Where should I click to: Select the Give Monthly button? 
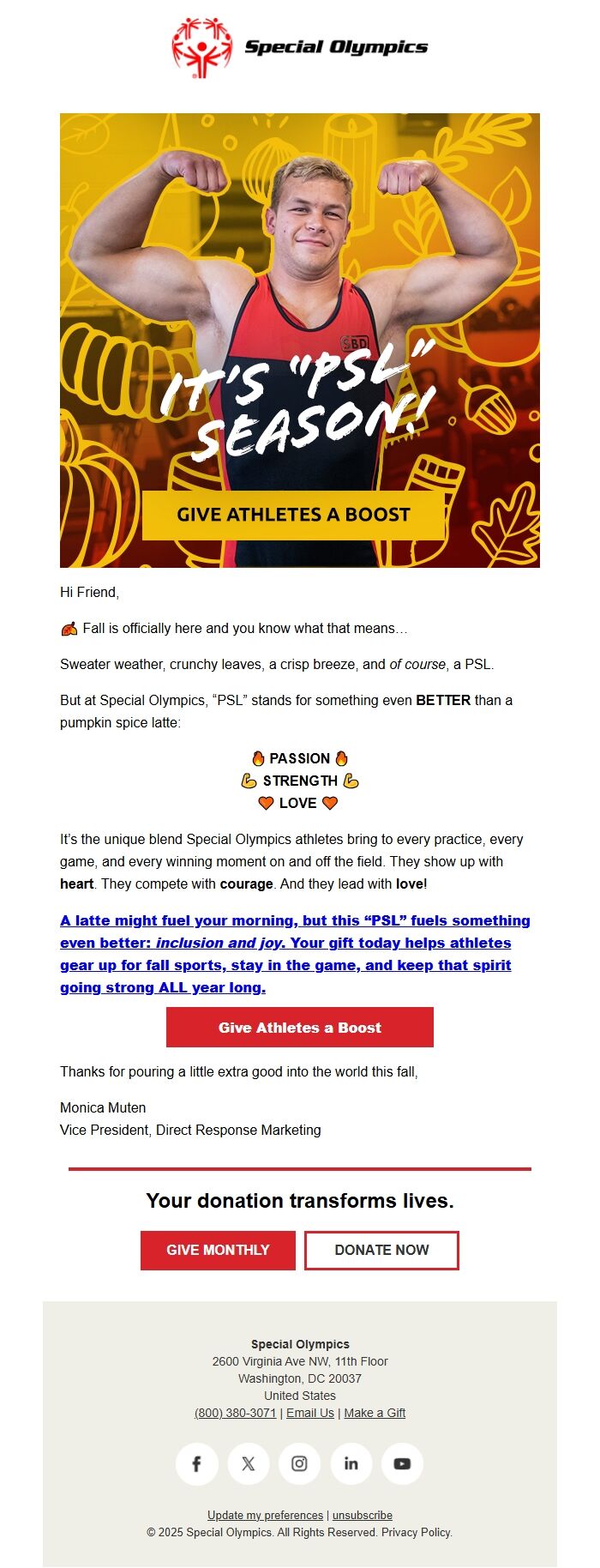coord(218,1250)
